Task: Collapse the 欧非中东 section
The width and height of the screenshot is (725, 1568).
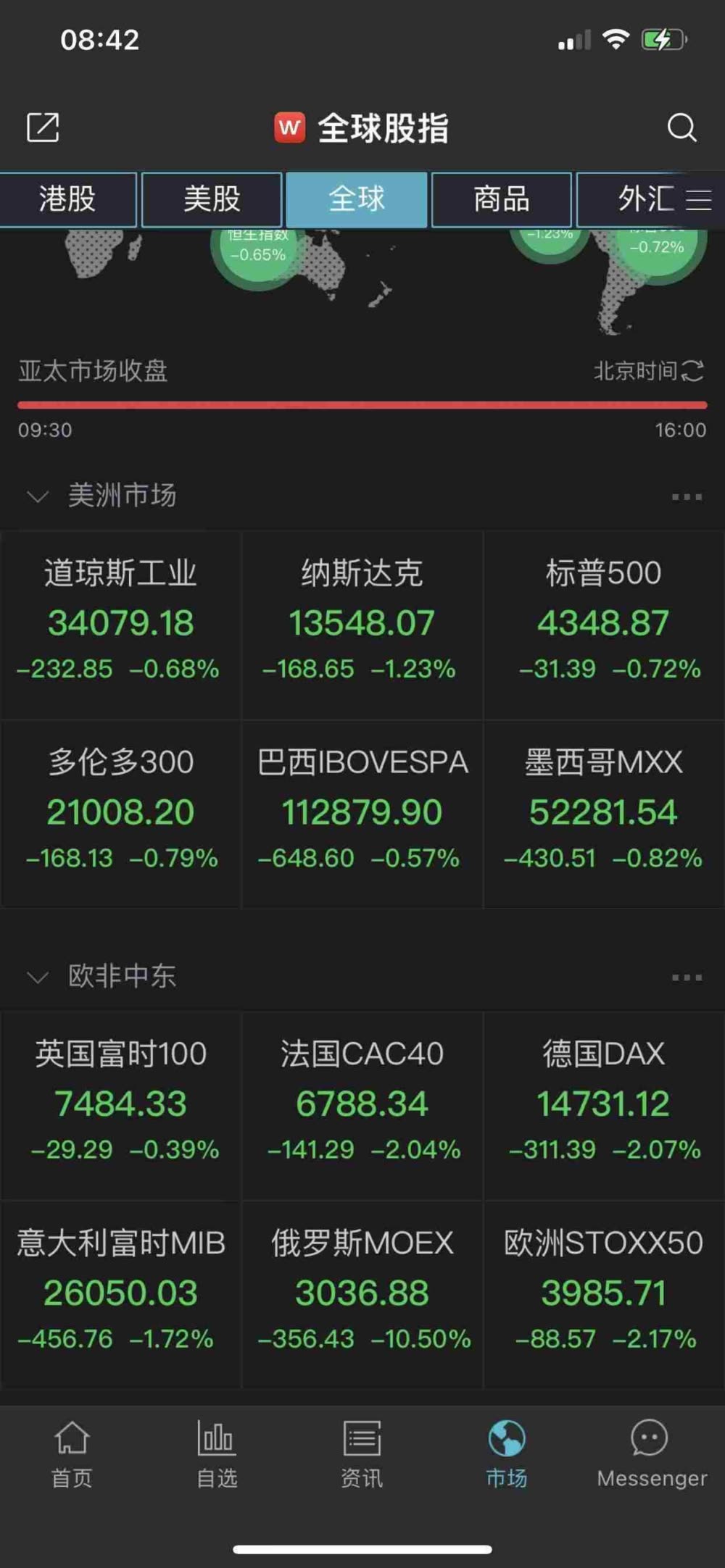Action: click(37, 977)
